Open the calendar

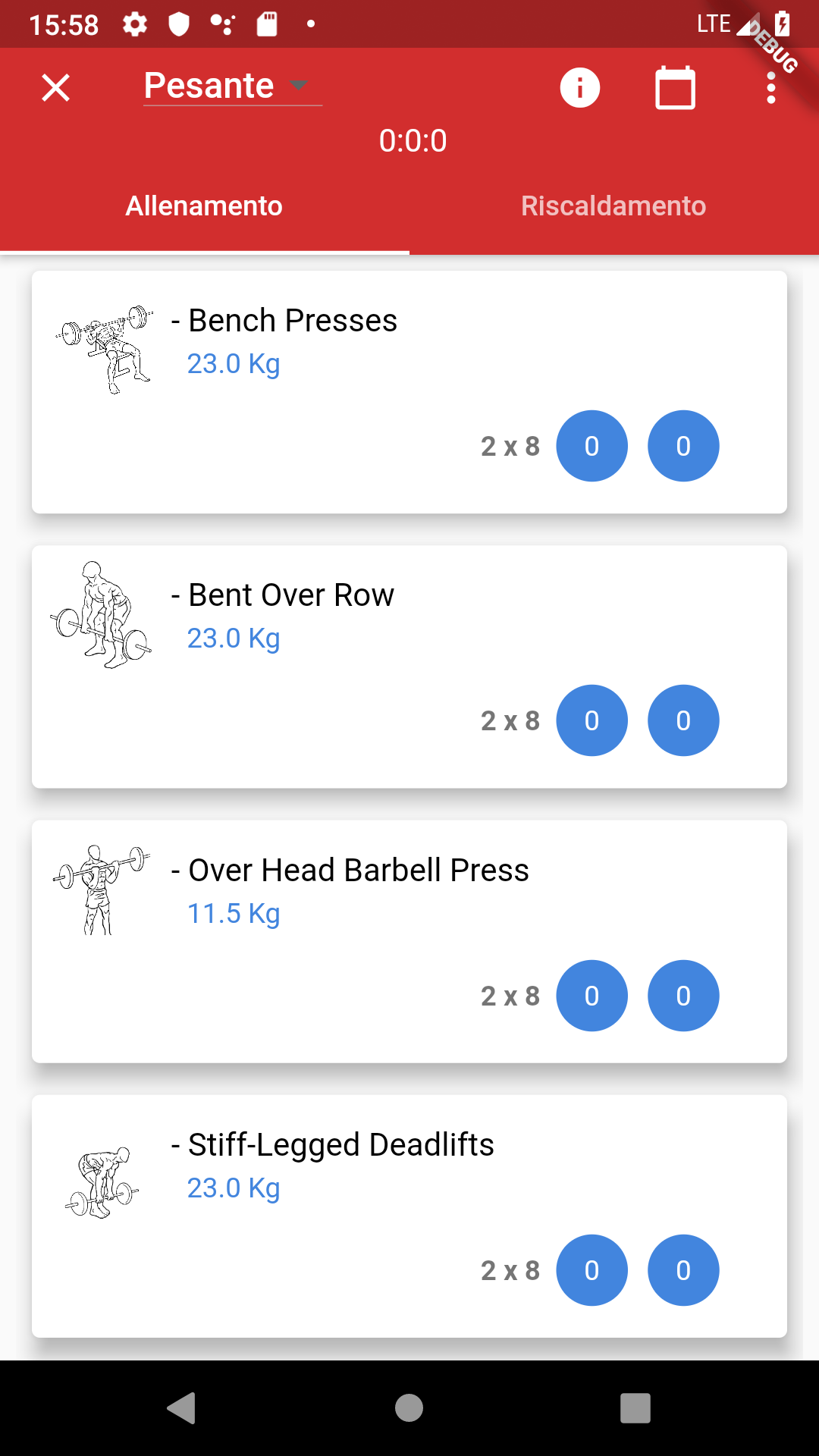pyautogui.click(x=675, y=88)
